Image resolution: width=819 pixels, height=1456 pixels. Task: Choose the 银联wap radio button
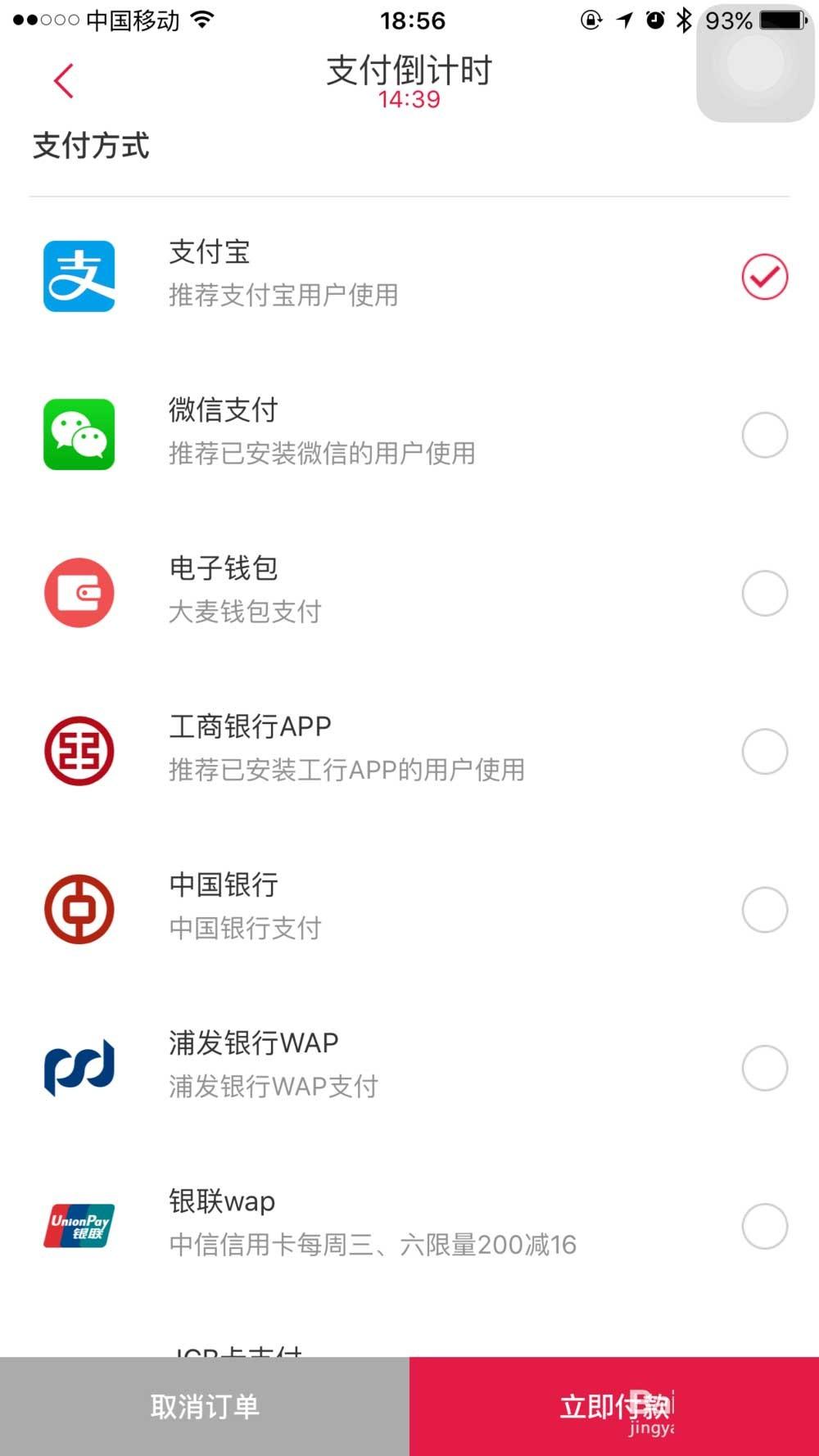click(763, 1226)
